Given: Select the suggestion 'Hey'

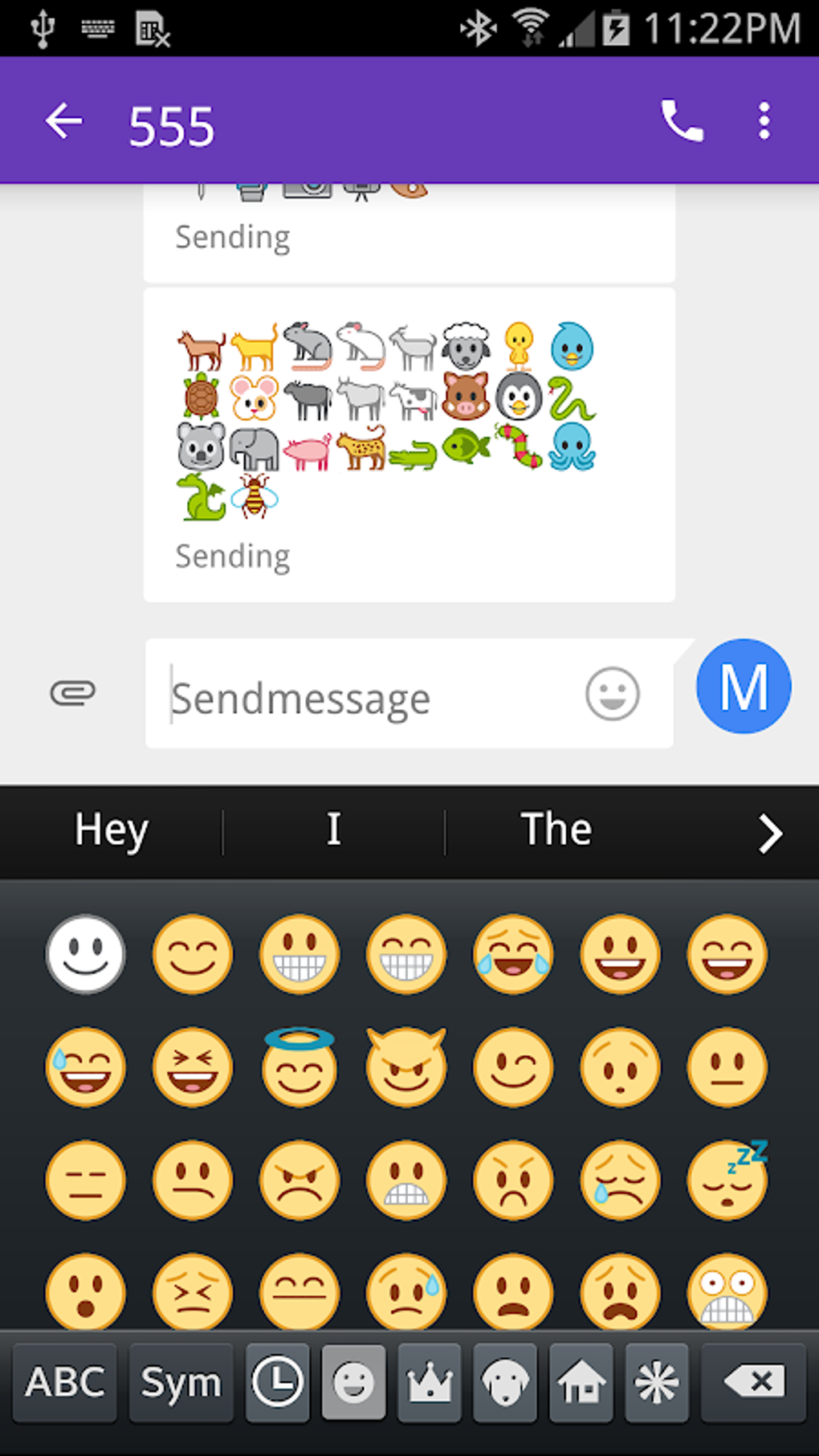Looking at the screenshot, I should (110, 830).
